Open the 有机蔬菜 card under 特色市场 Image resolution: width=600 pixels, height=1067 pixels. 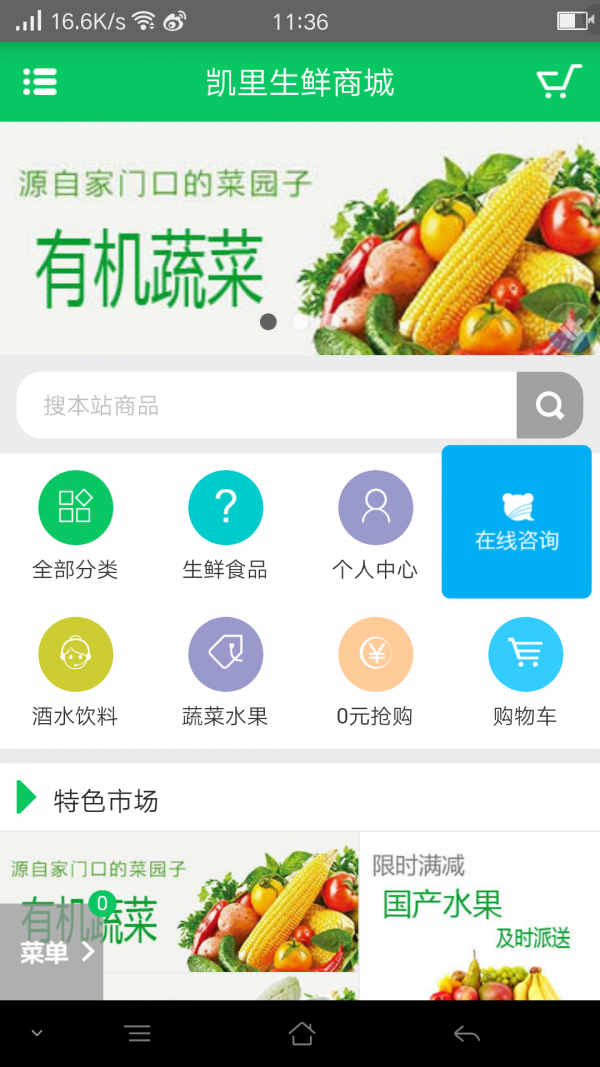(x=230, y=900)
